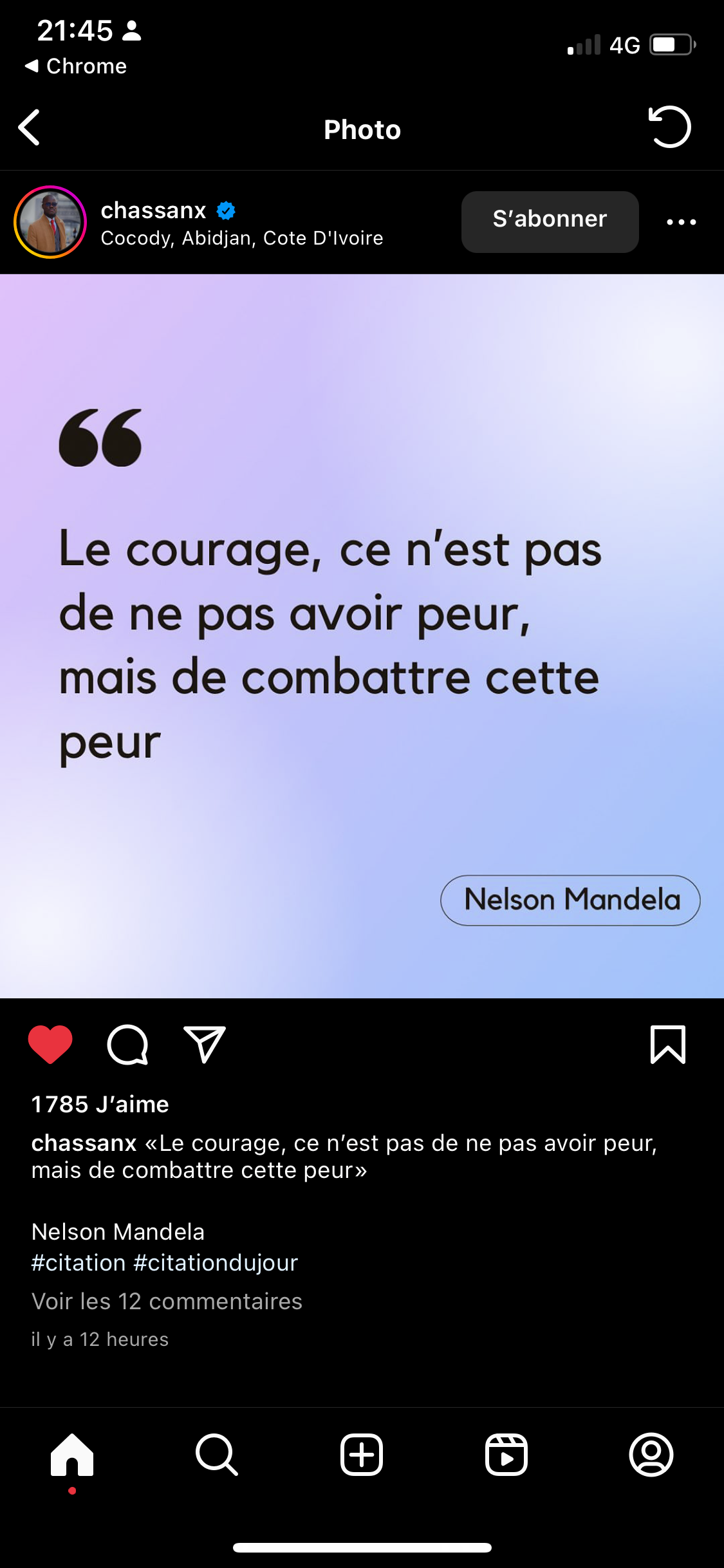Bookmark this post
Viewport: 724px width, 1568px height.
coord(668,1044)
